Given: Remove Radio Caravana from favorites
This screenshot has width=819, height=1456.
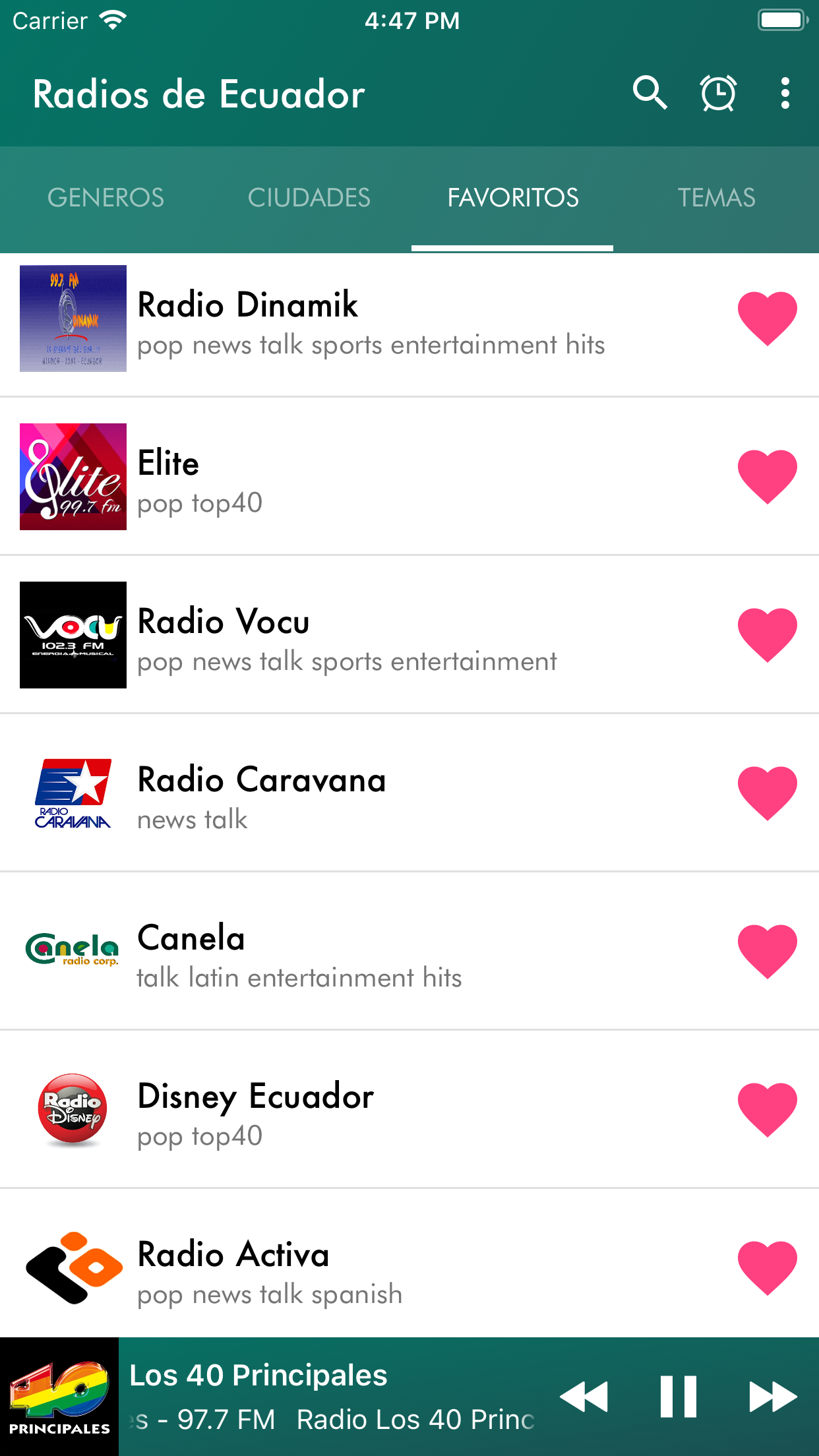Looking at the screenshot, I should 767,793.
